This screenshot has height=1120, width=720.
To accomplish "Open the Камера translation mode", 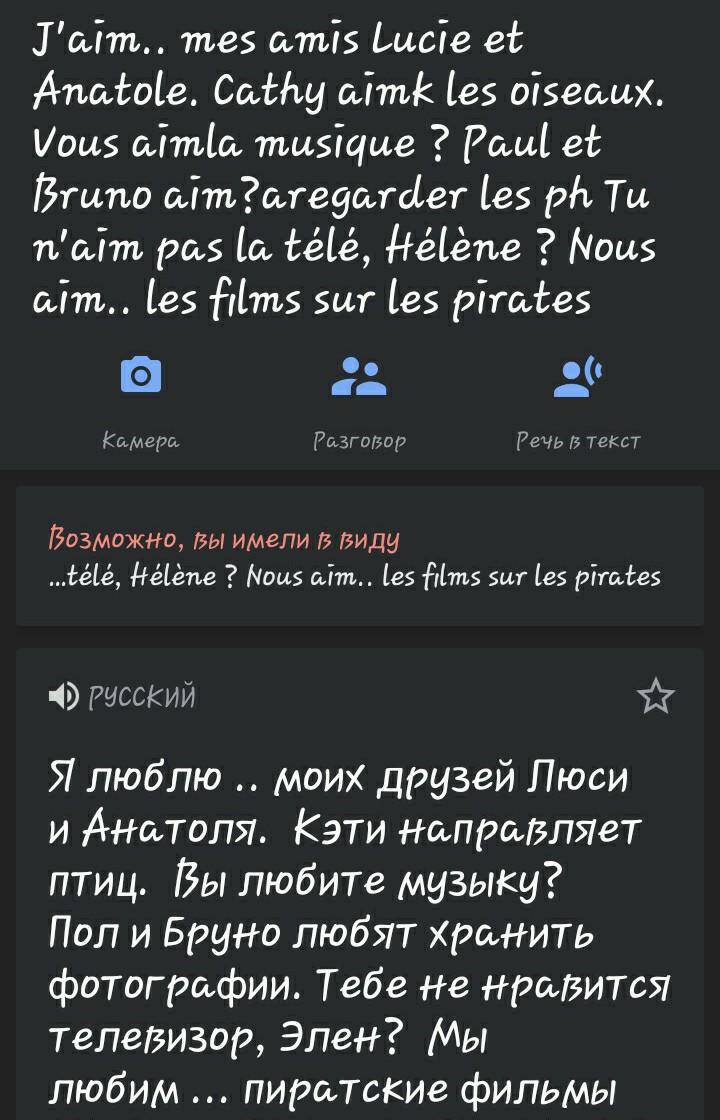I will (140, 375).
